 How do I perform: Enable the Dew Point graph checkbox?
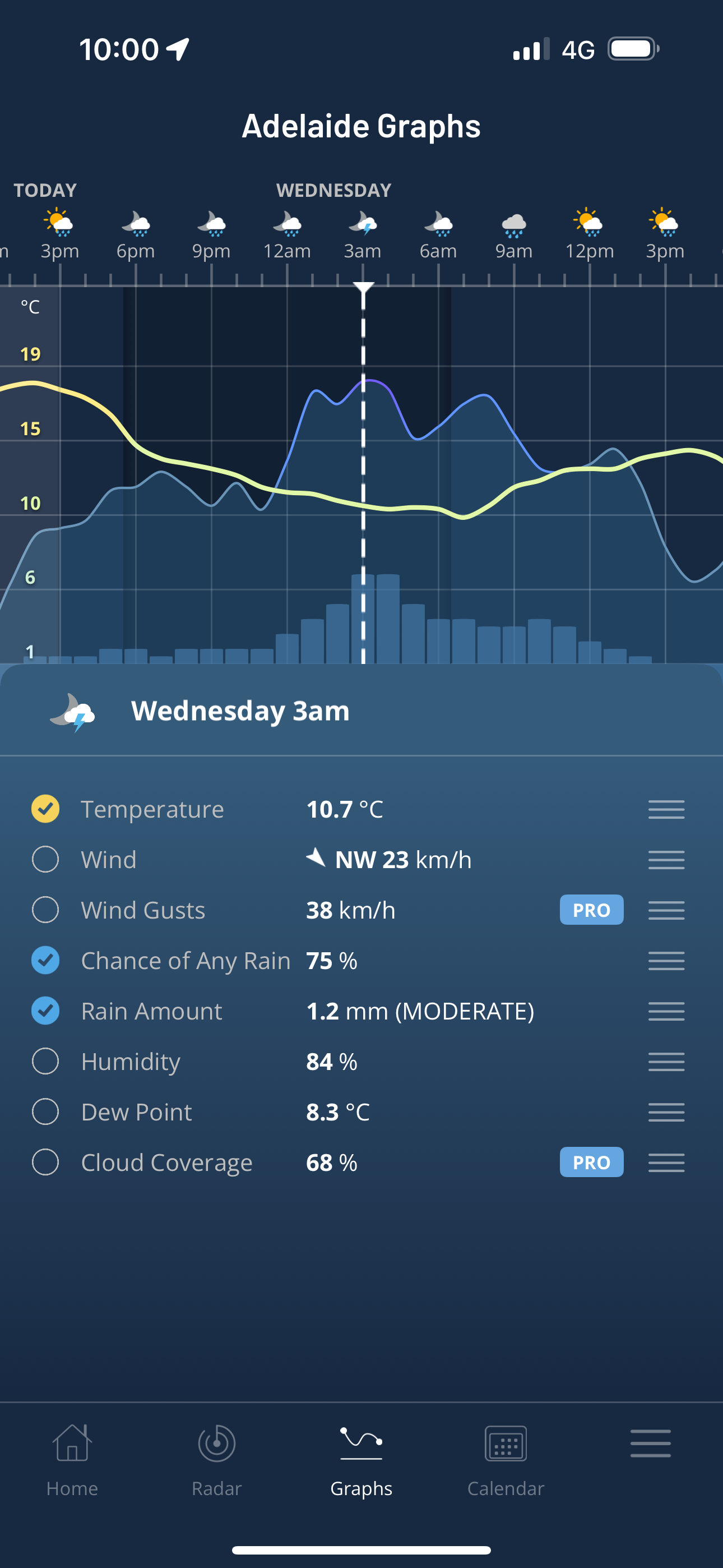click(x=45, y=1112)
